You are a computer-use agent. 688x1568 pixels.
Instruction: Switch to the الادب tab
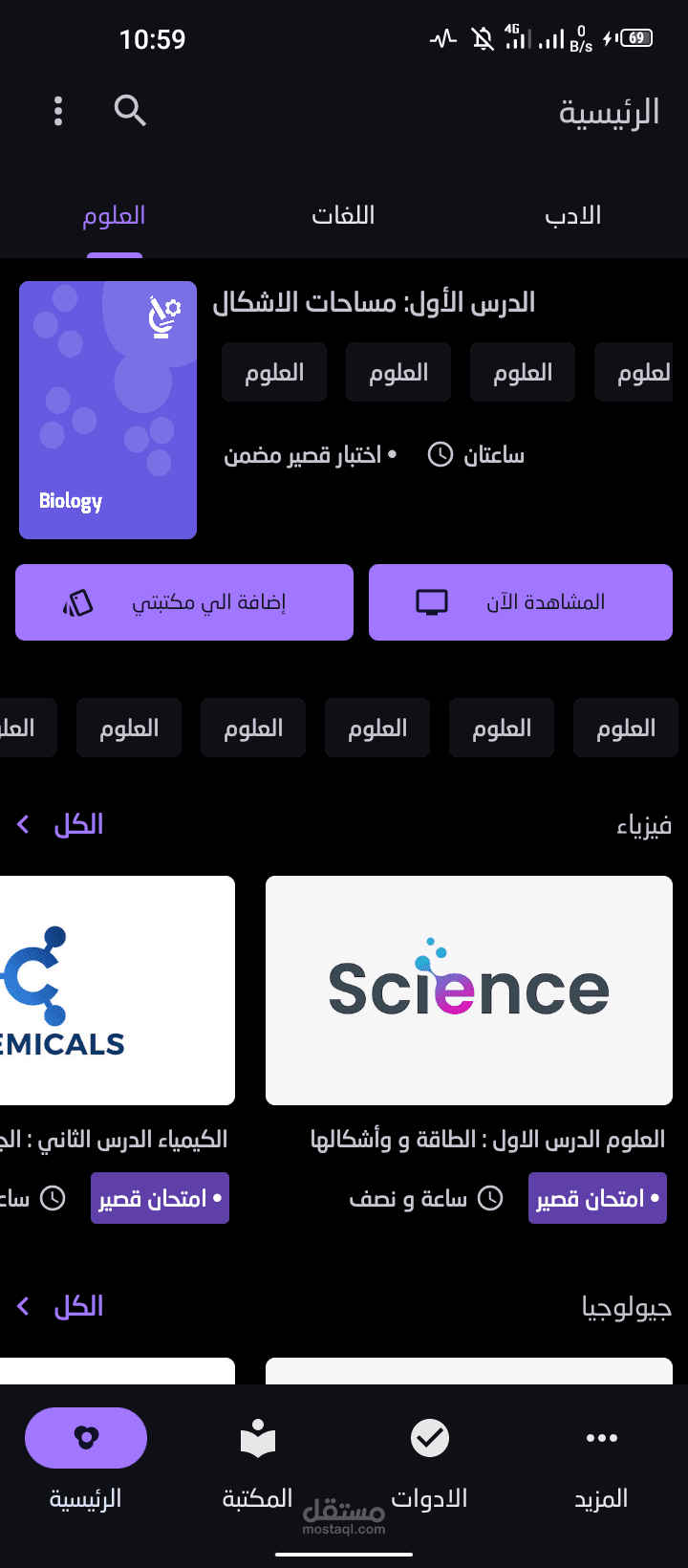tap(572, 216)
